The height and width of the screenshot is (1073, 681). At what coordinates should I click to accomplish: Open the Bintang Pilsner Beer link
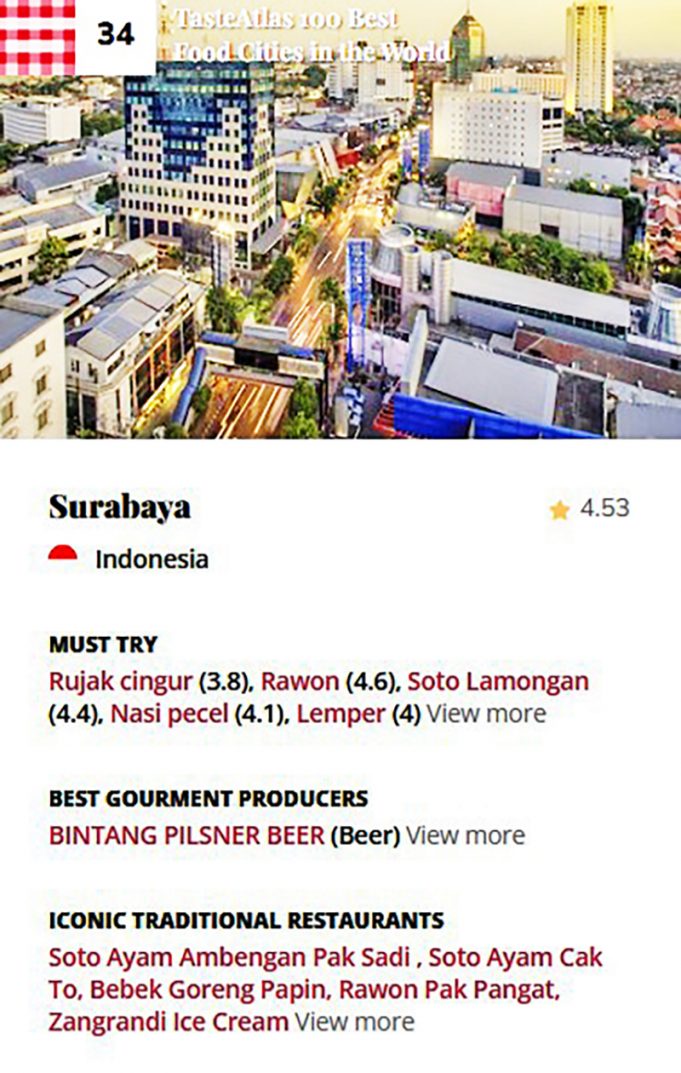click(x=186, y=835)
